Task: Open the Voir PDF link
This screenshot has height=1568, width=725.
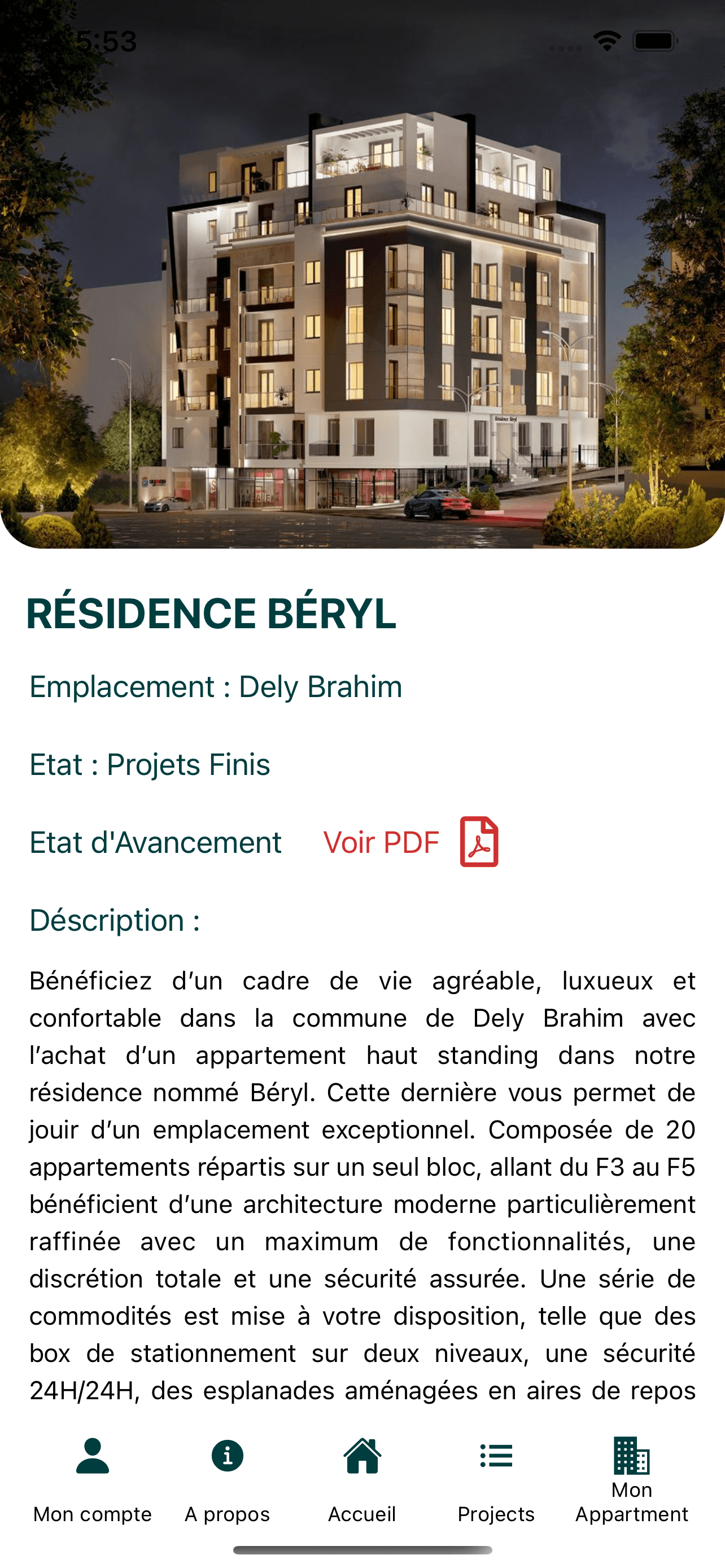Action: point(410,843)
